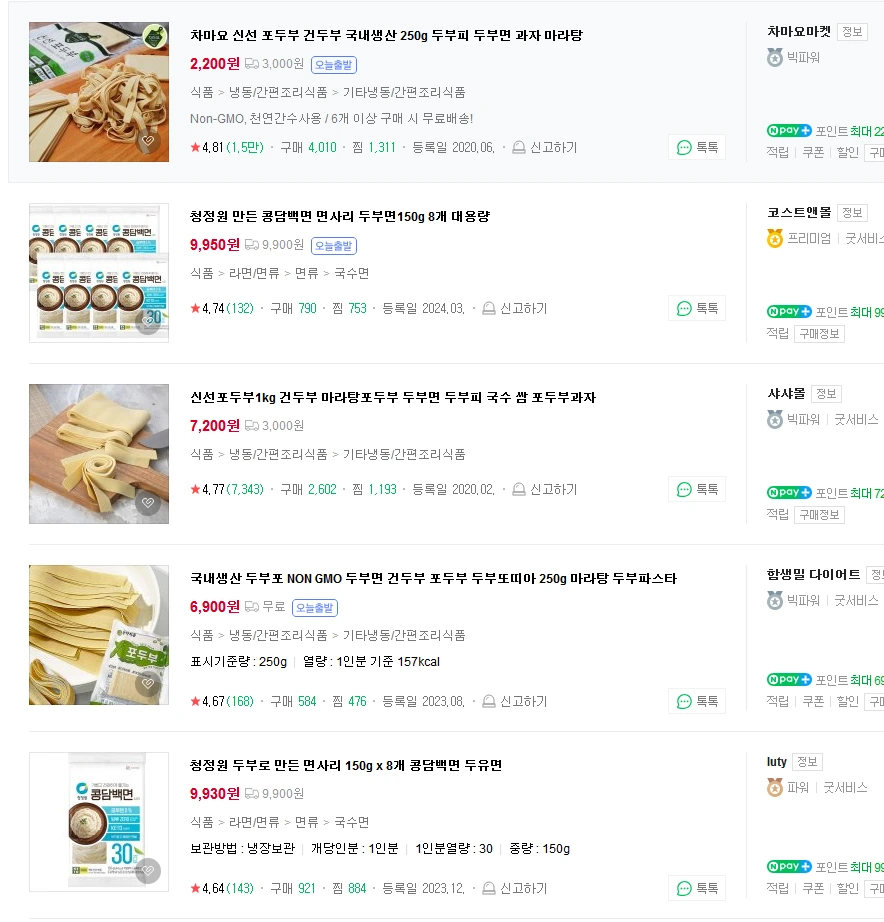The image size is (884, 922).
Task: Open the 청정원 콩담백면 8개 대용량 product image
Action: pos(99,273)
